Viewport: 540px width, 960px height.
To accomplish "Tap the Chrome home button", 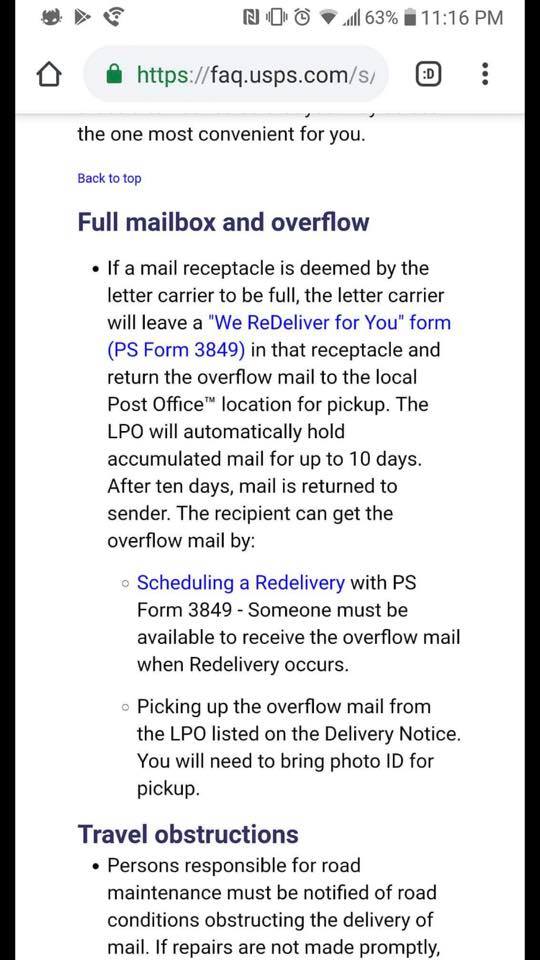I will pos(50,75).
